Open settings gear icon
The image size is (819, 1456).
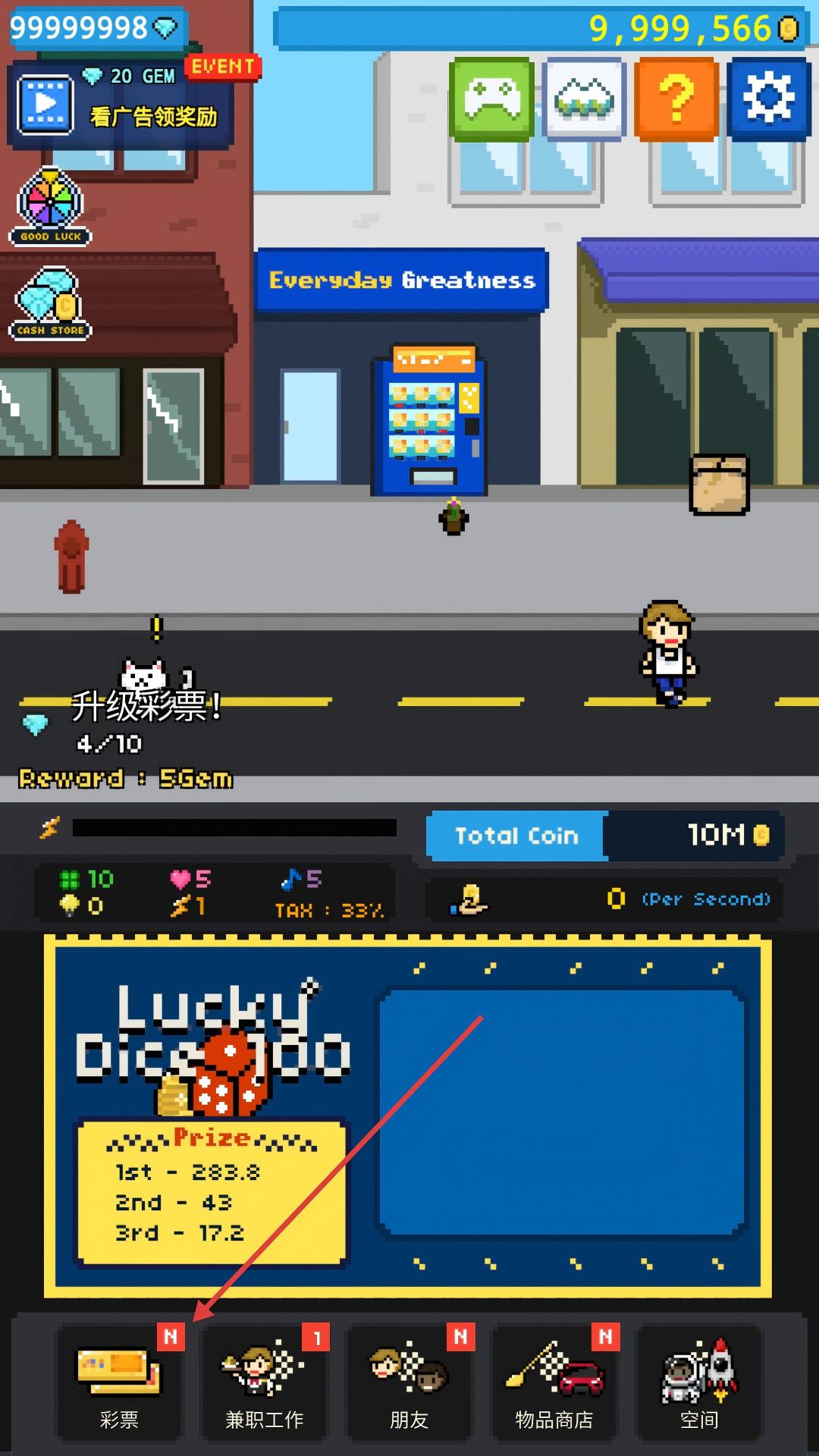pyautogui.click(x=768, y=99)
